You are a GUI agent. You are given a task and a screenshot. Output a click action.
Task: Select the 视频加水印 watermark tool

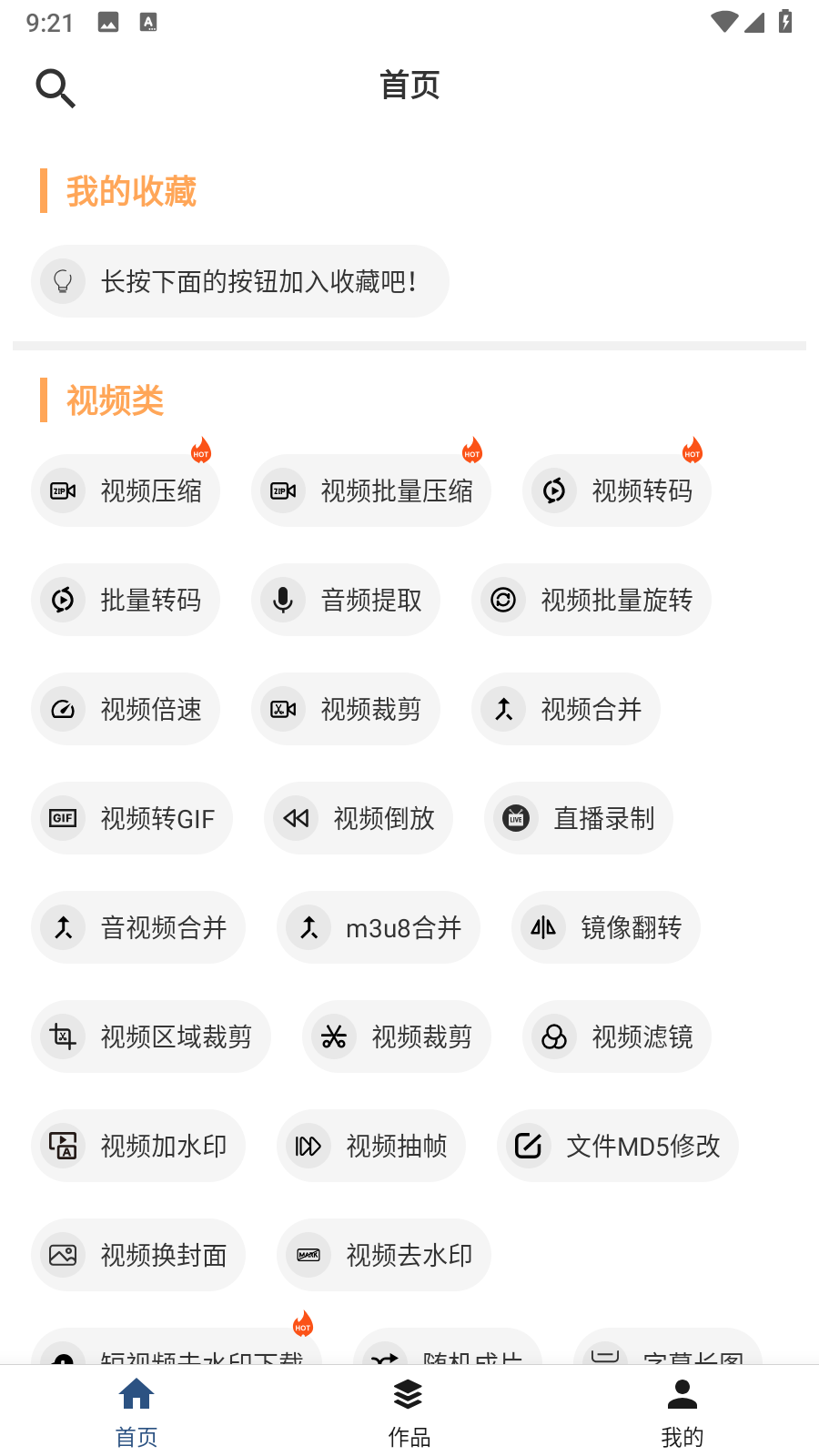tap(137, 1146)
